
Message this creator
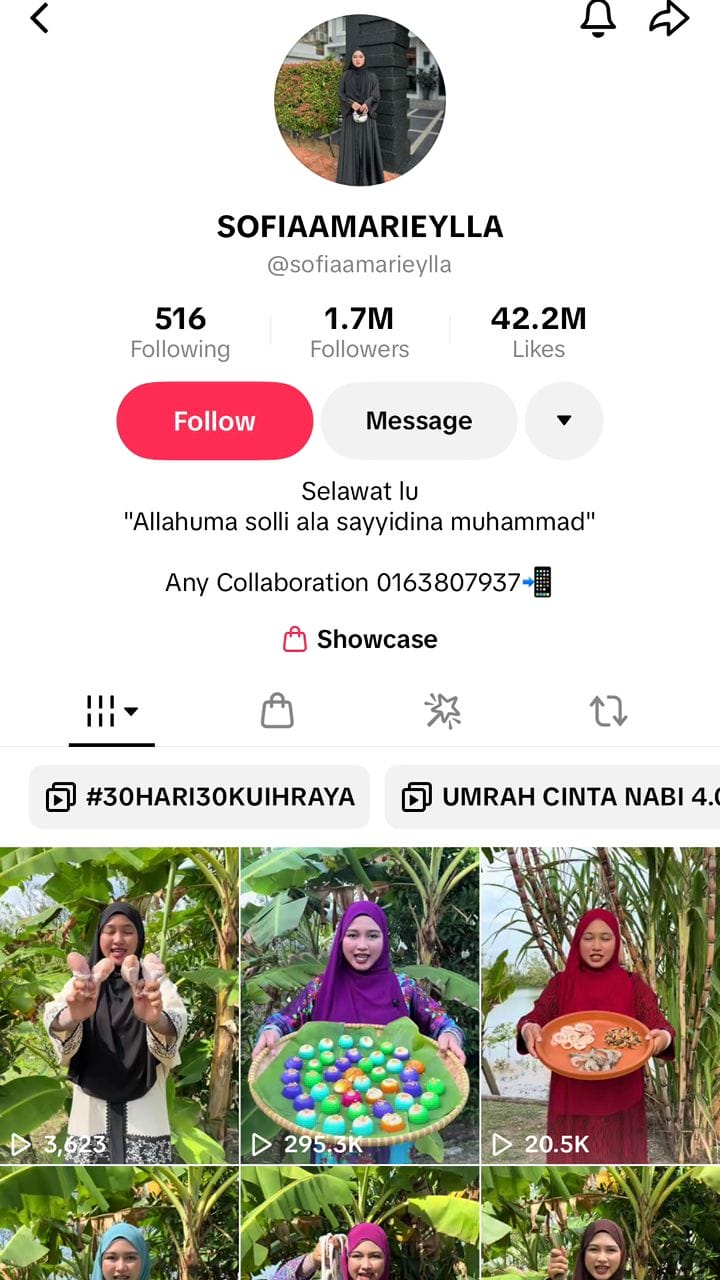click(419, 421)
